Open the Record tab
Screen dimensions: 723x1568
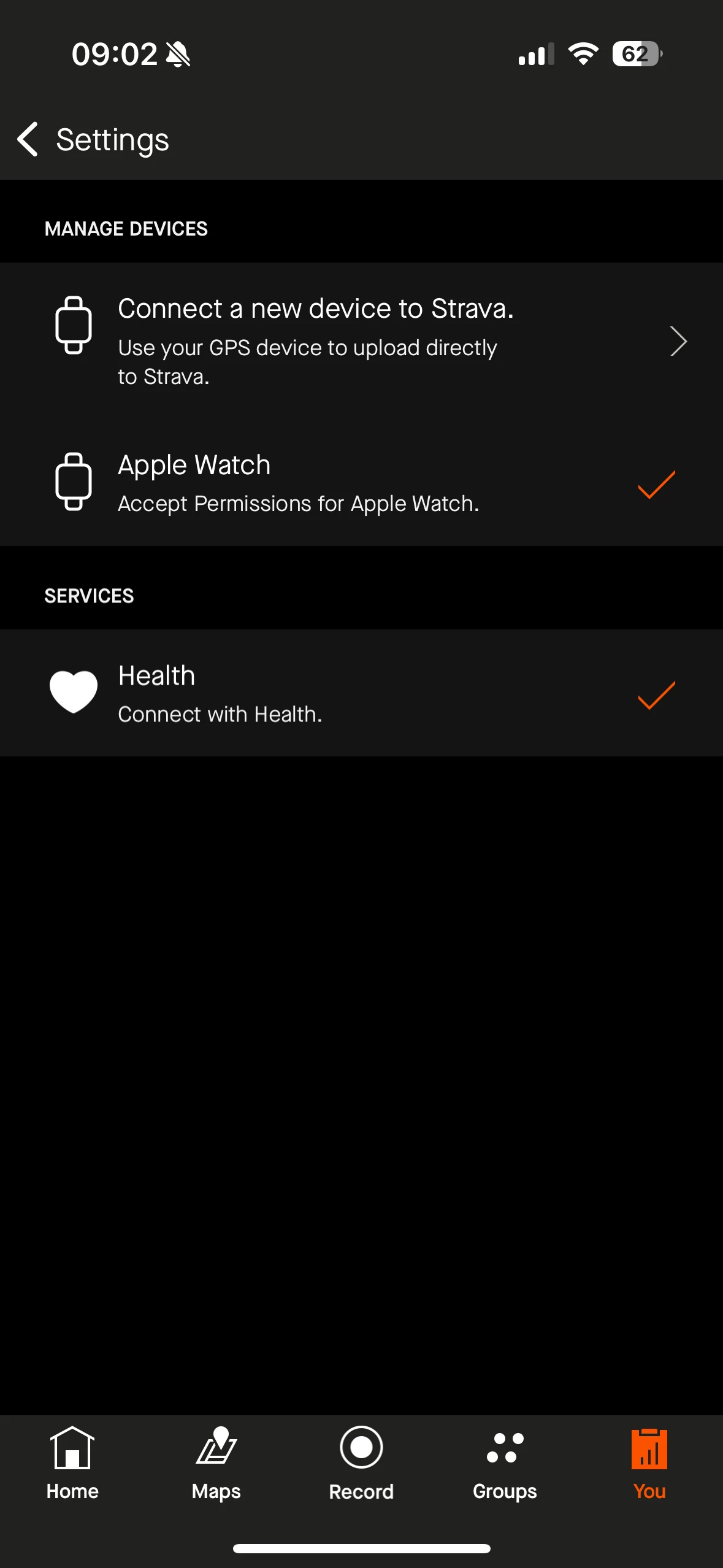[361, 1464]
